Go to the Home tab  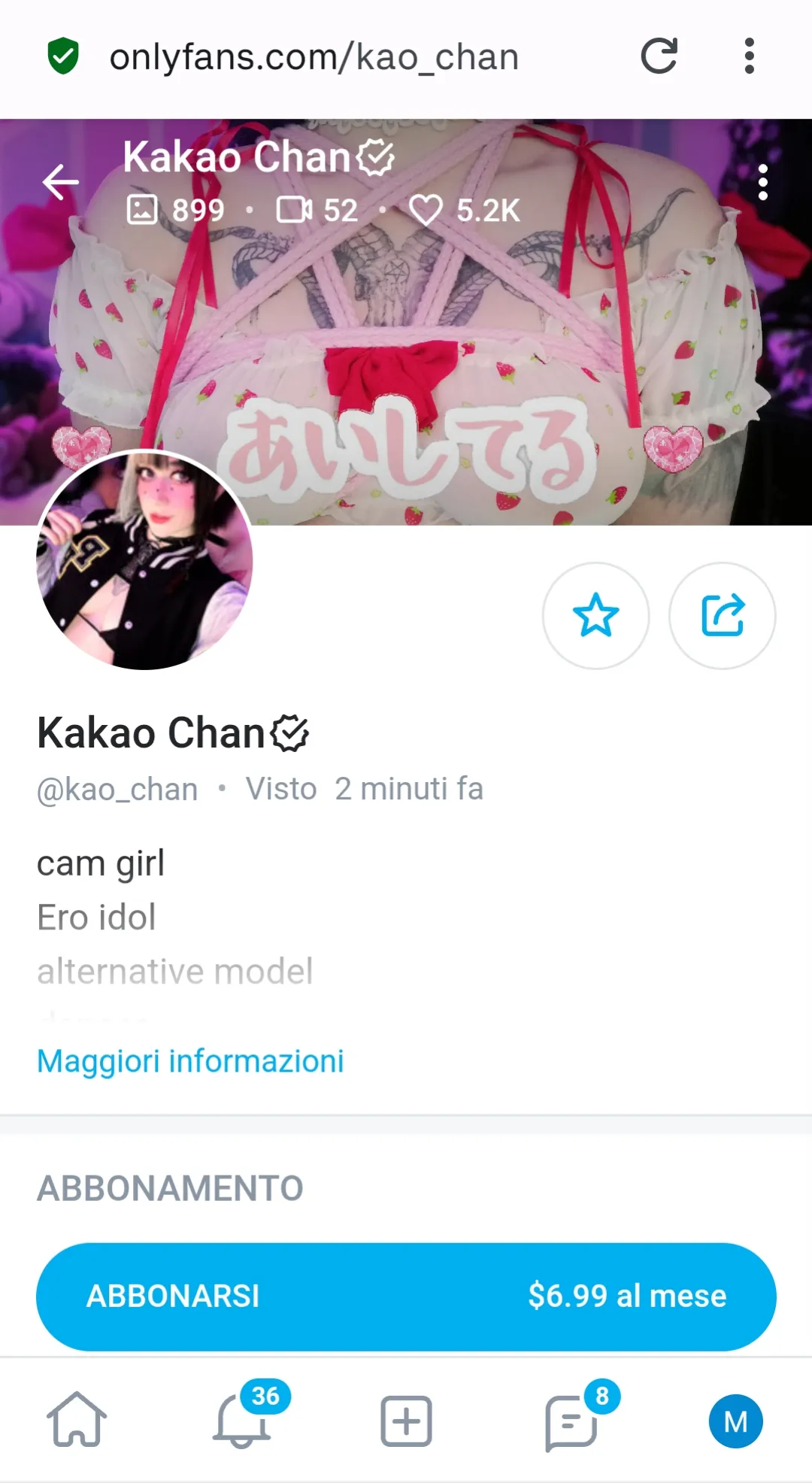click(x=77, y=1420)
